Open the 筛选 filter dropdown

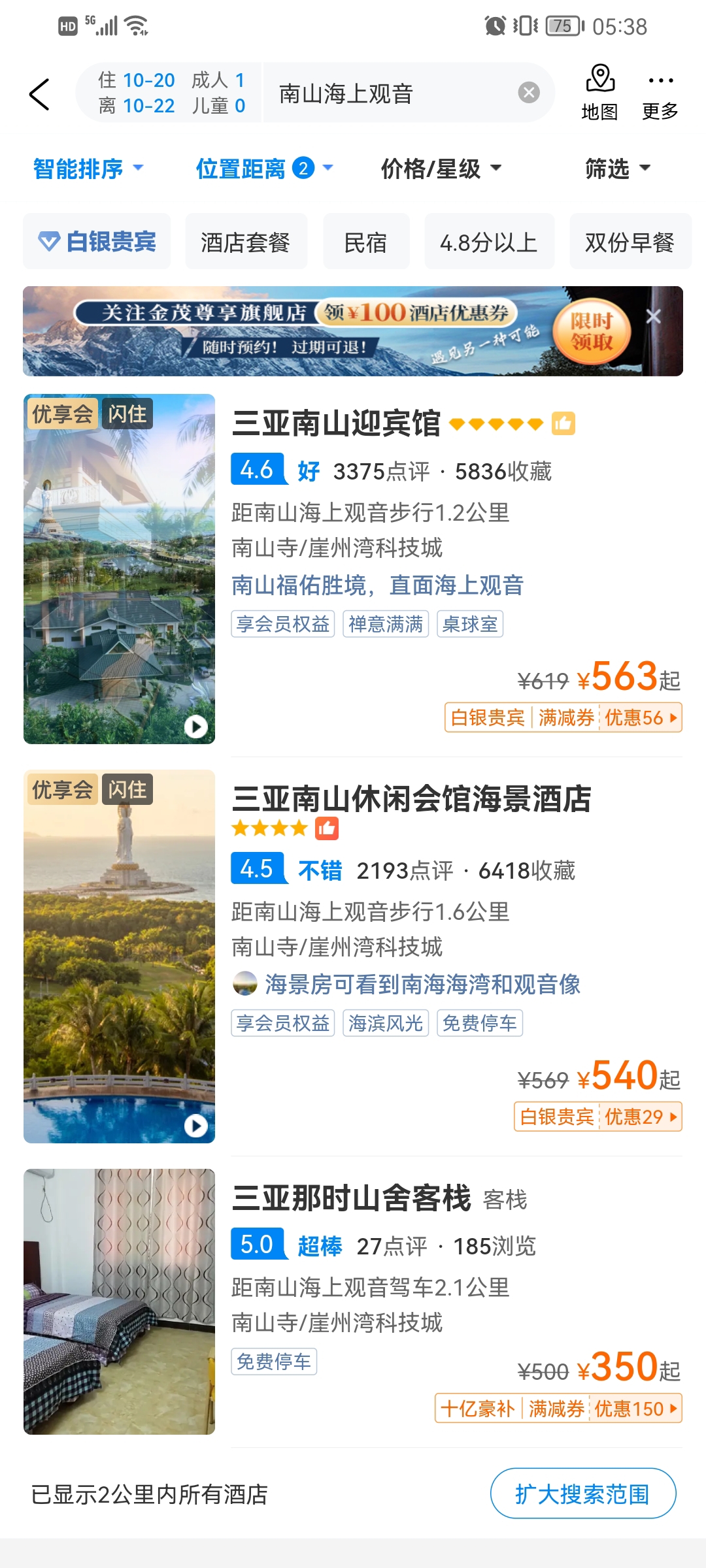617,169
